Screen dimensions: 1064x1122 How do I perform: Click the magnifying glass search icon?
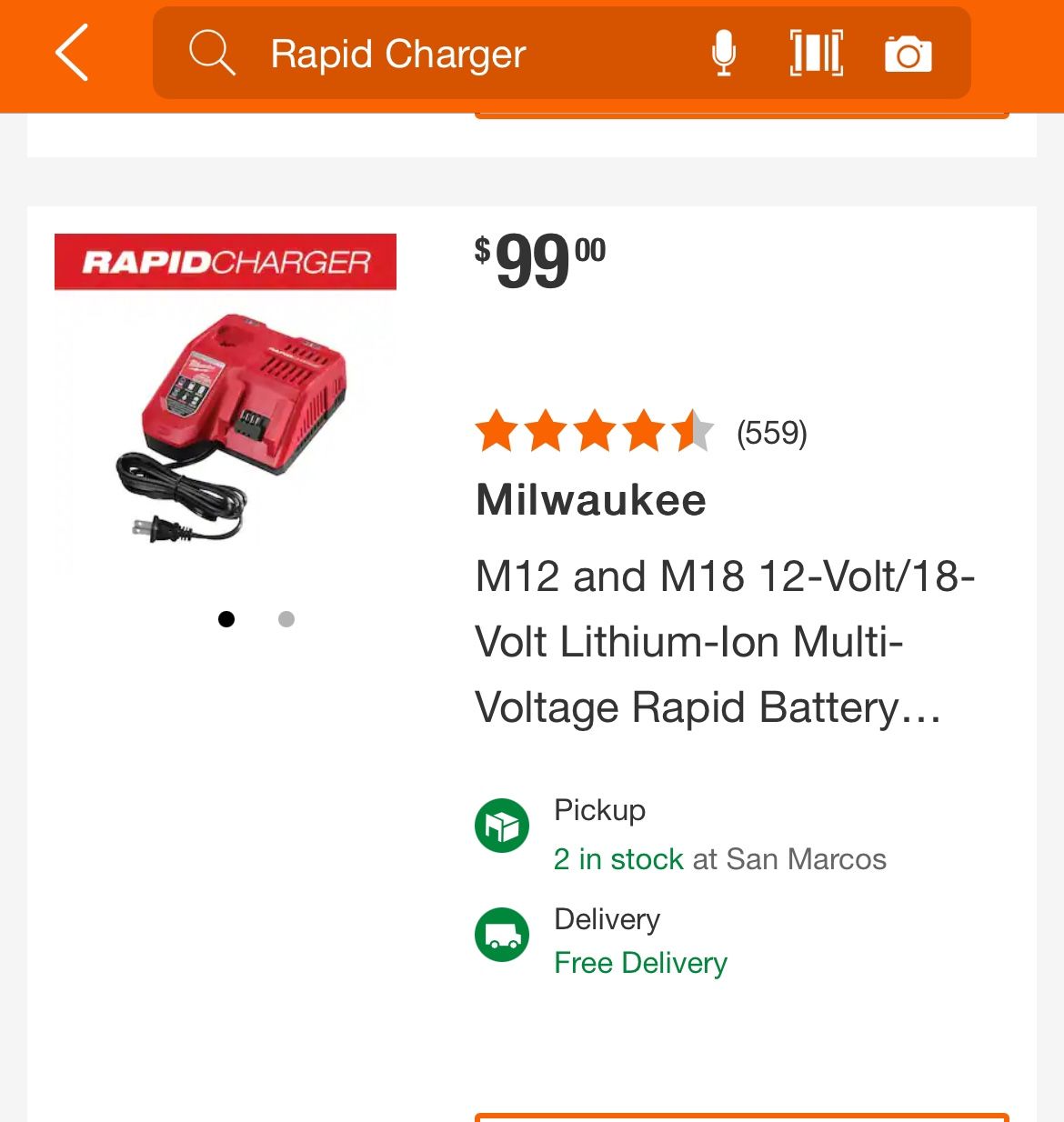(x=212, y=53)
